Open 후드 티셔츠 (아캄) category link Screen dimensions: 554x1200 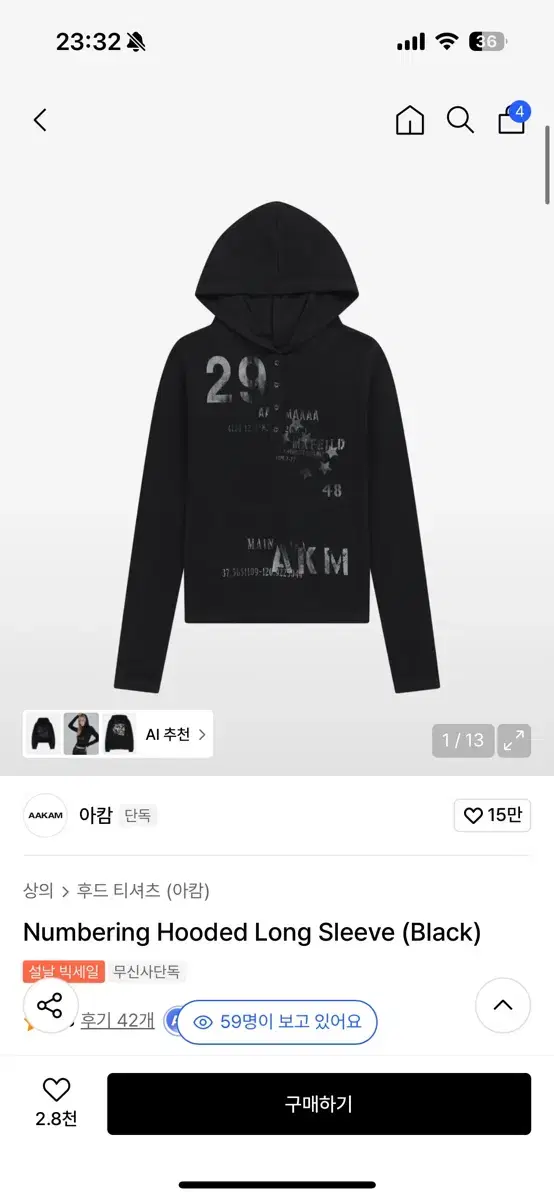pos(143,890)
